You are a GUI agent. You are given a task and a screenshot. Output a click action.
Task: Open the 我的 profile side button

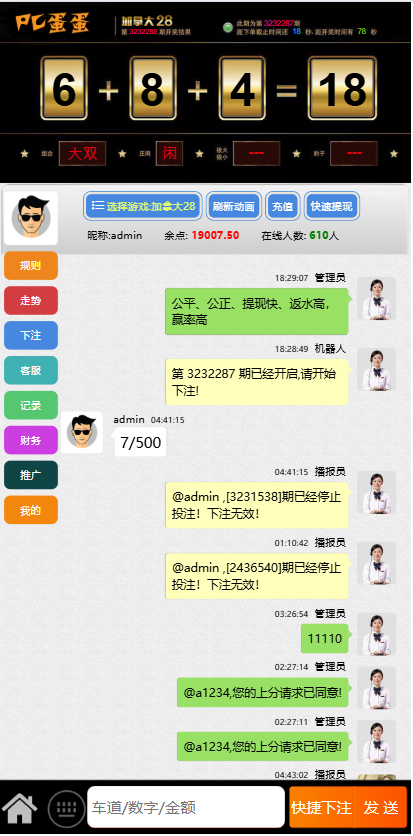coord(31,510)
